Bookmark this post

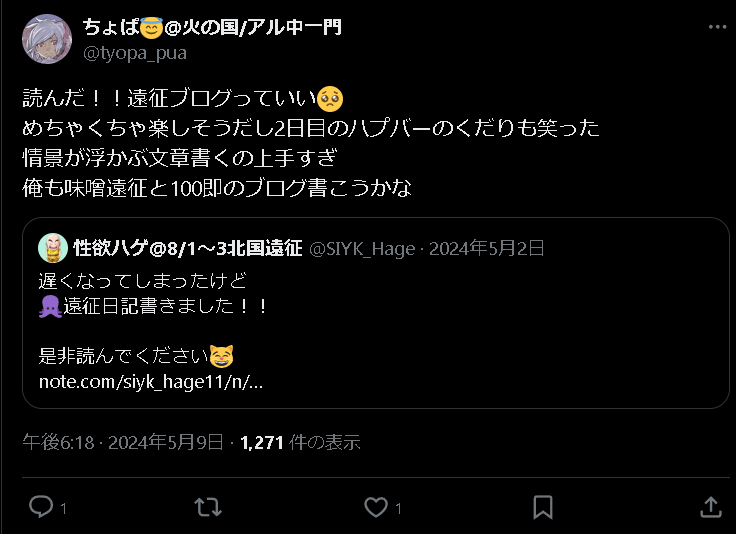coord(543,507)
